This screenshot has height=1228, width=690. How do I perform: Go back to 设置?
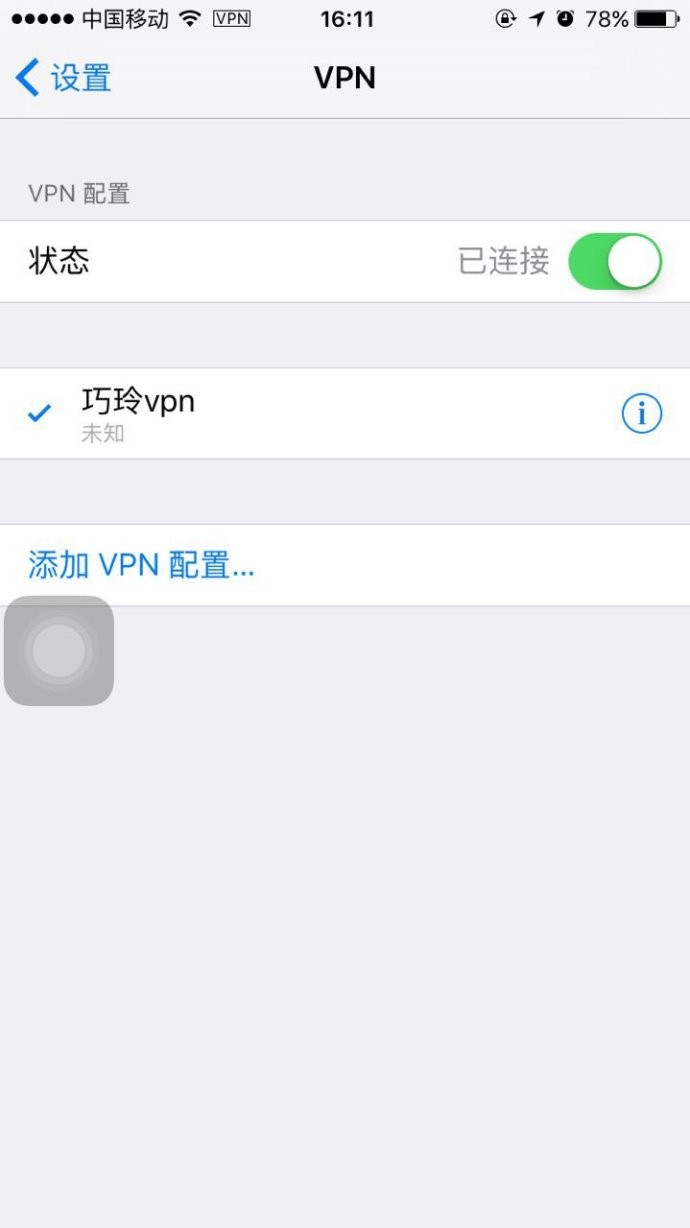point(64,78)
